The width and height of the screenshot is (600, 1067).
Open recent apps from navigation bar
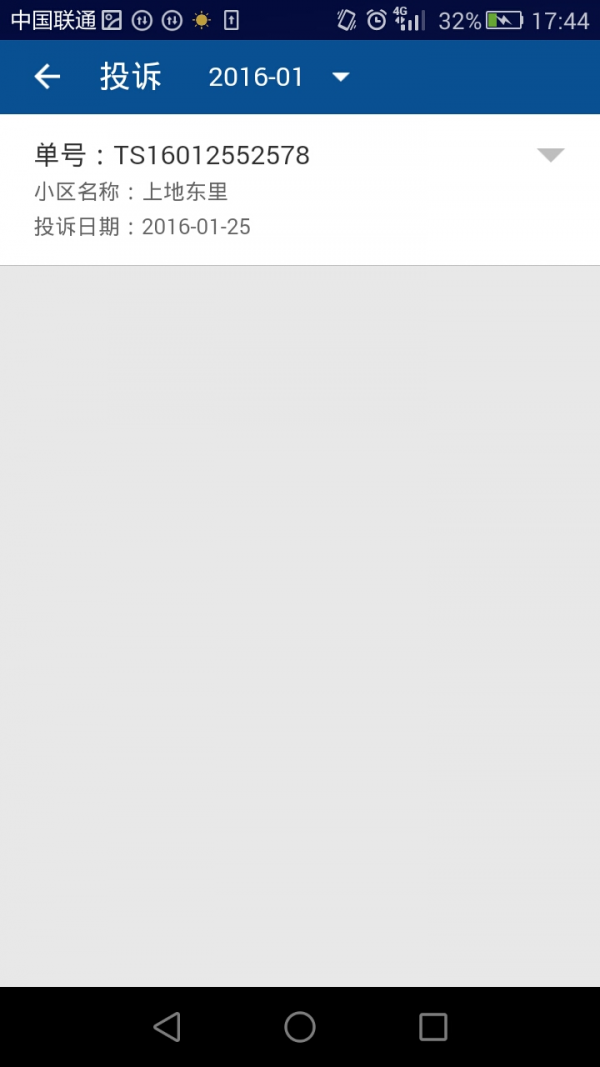pos(433,1026)
